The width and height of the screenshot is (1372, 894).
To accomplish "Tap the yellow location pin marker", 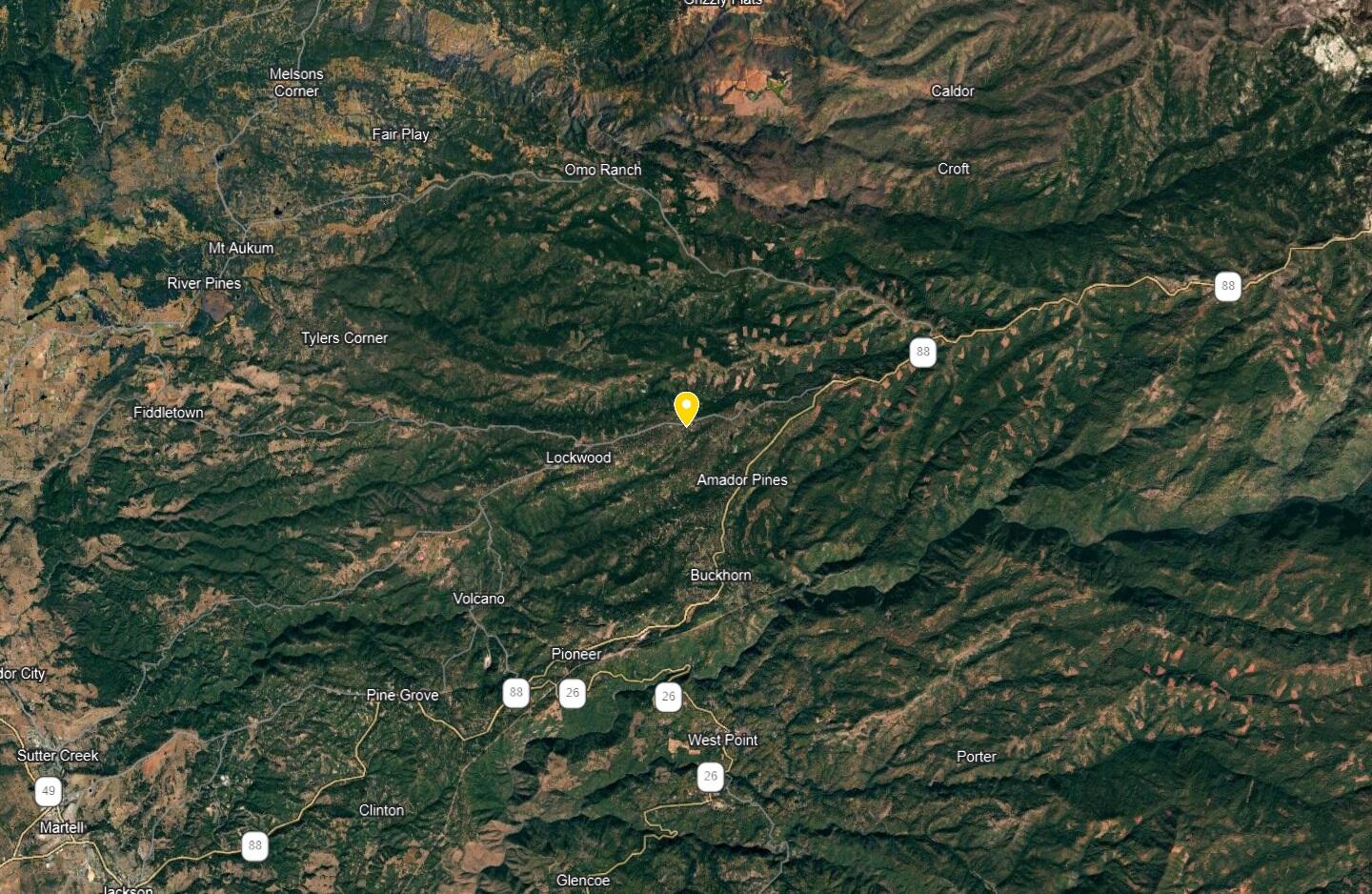I will [x=686, y=407].
